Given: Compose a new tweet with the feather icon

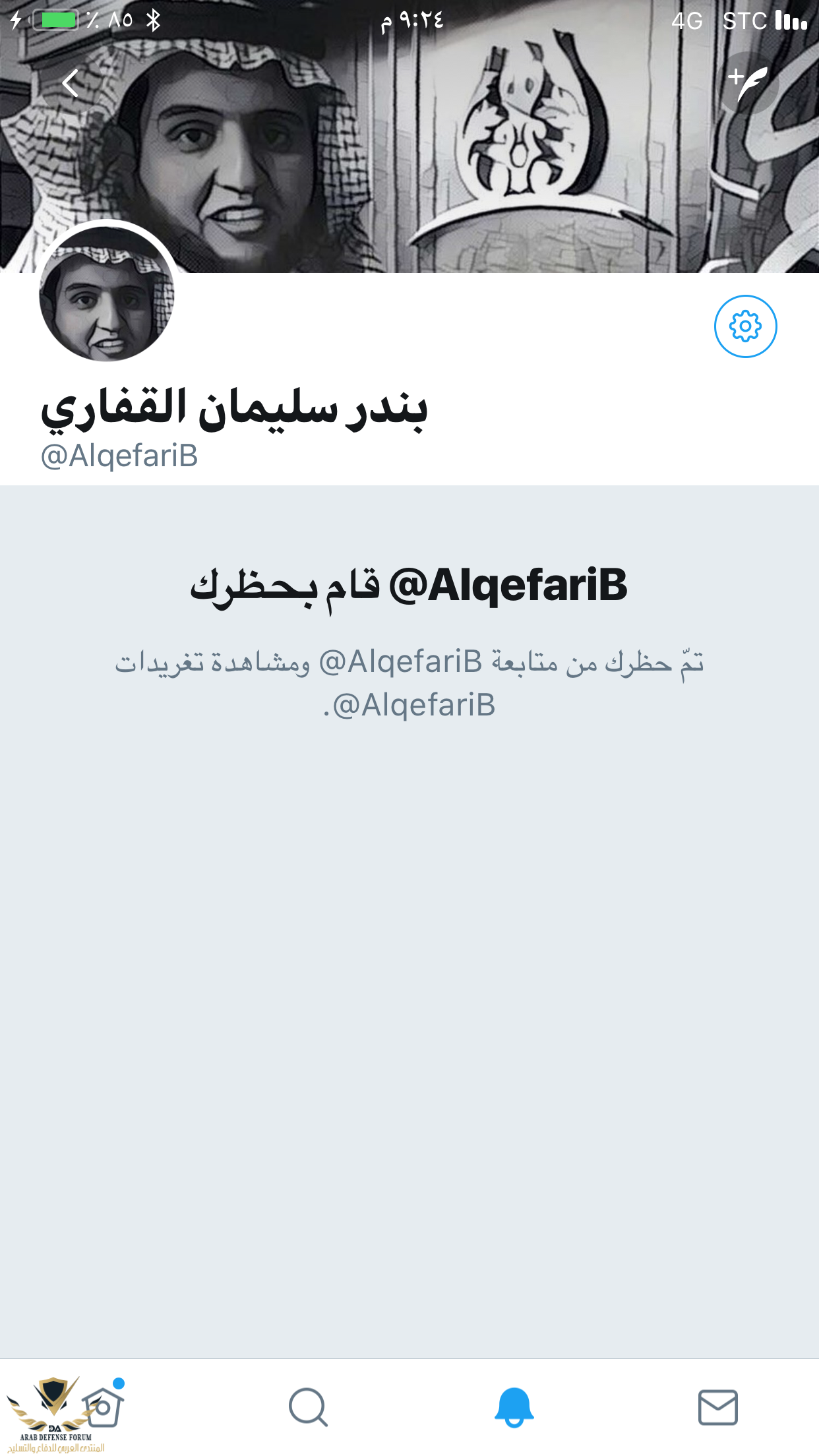Looking at the screenshot, I should pyautogui.click(x=747, y=83).
